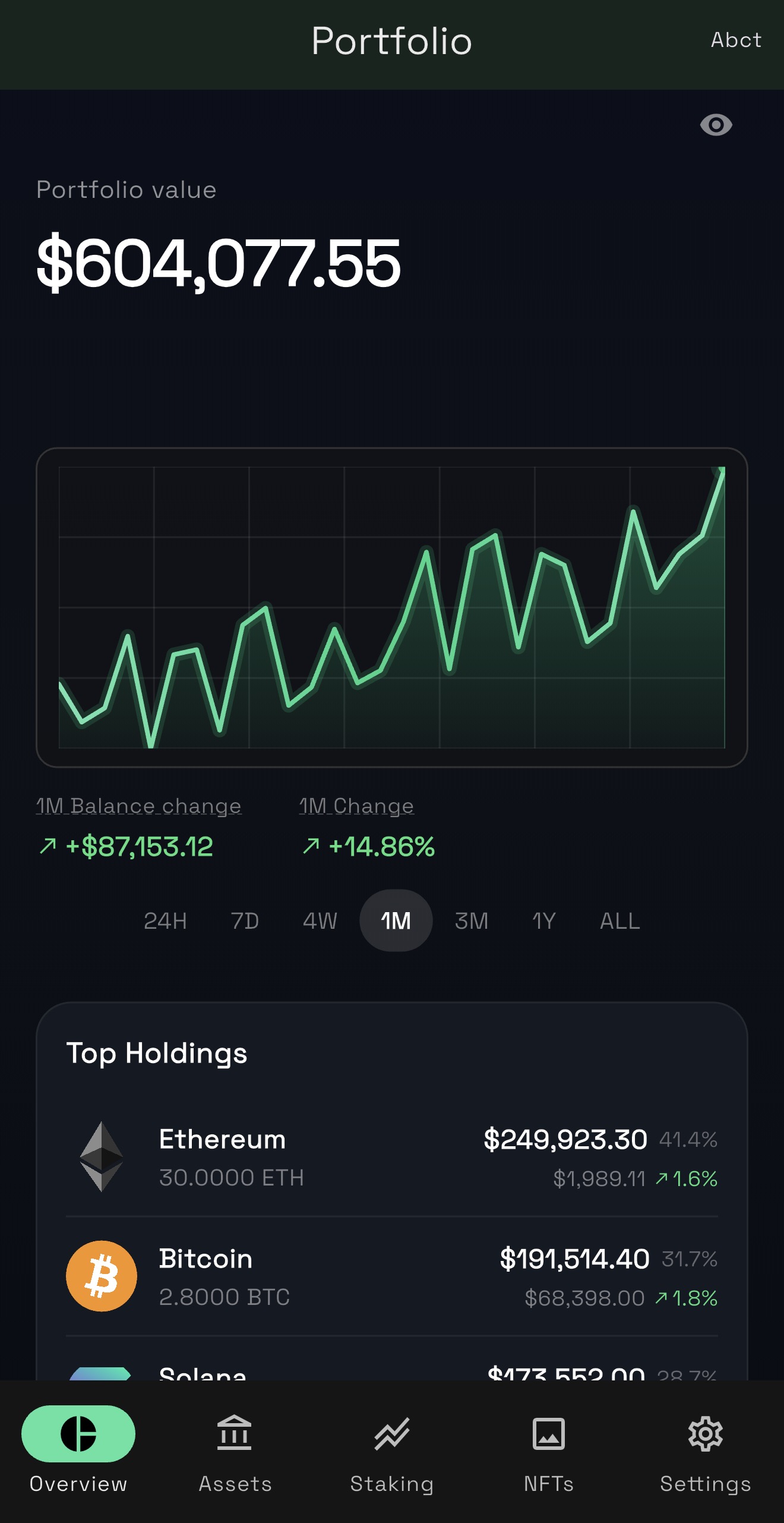Click the Abct account link
784x1523 pixels.
point(736,40)
